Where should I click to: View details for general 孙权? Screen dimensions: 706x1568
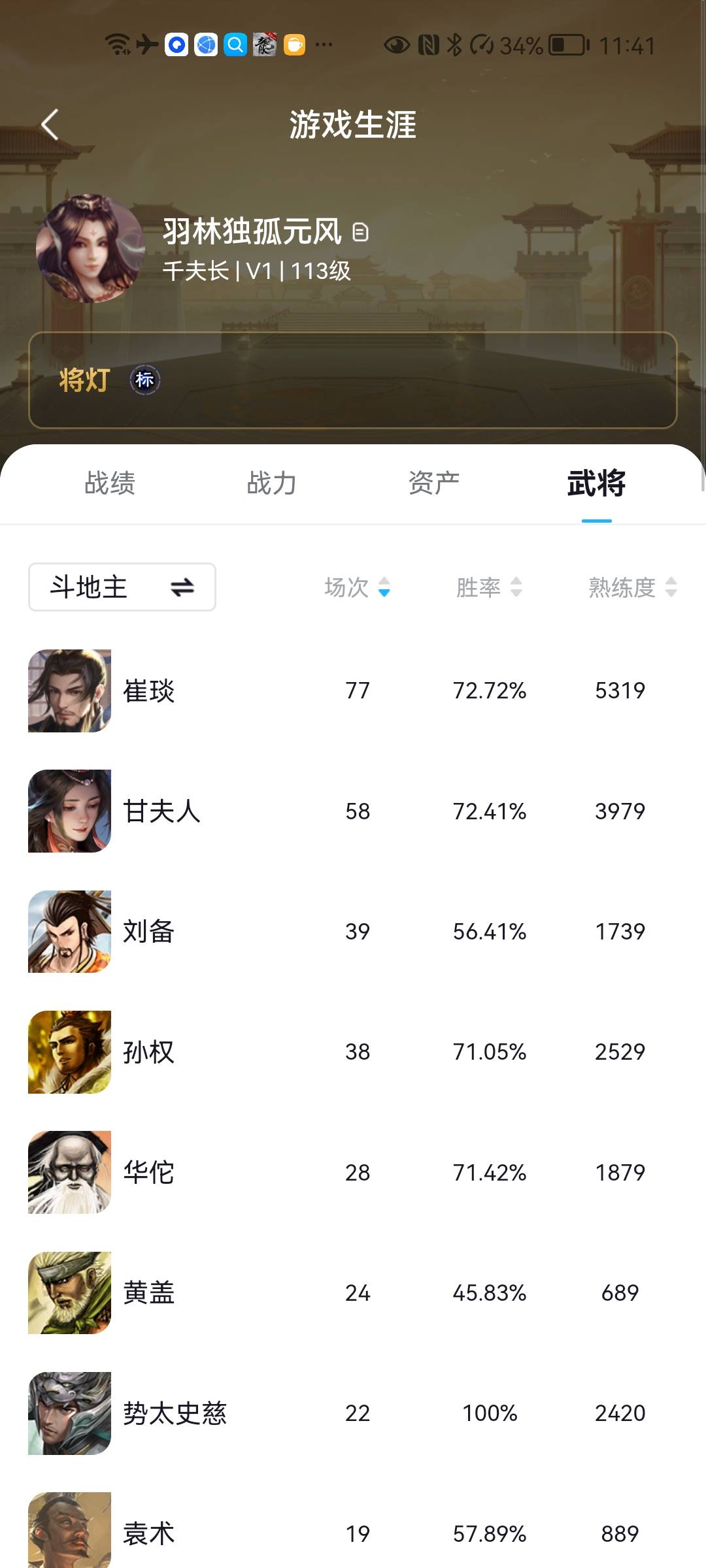coord(353,1052)
